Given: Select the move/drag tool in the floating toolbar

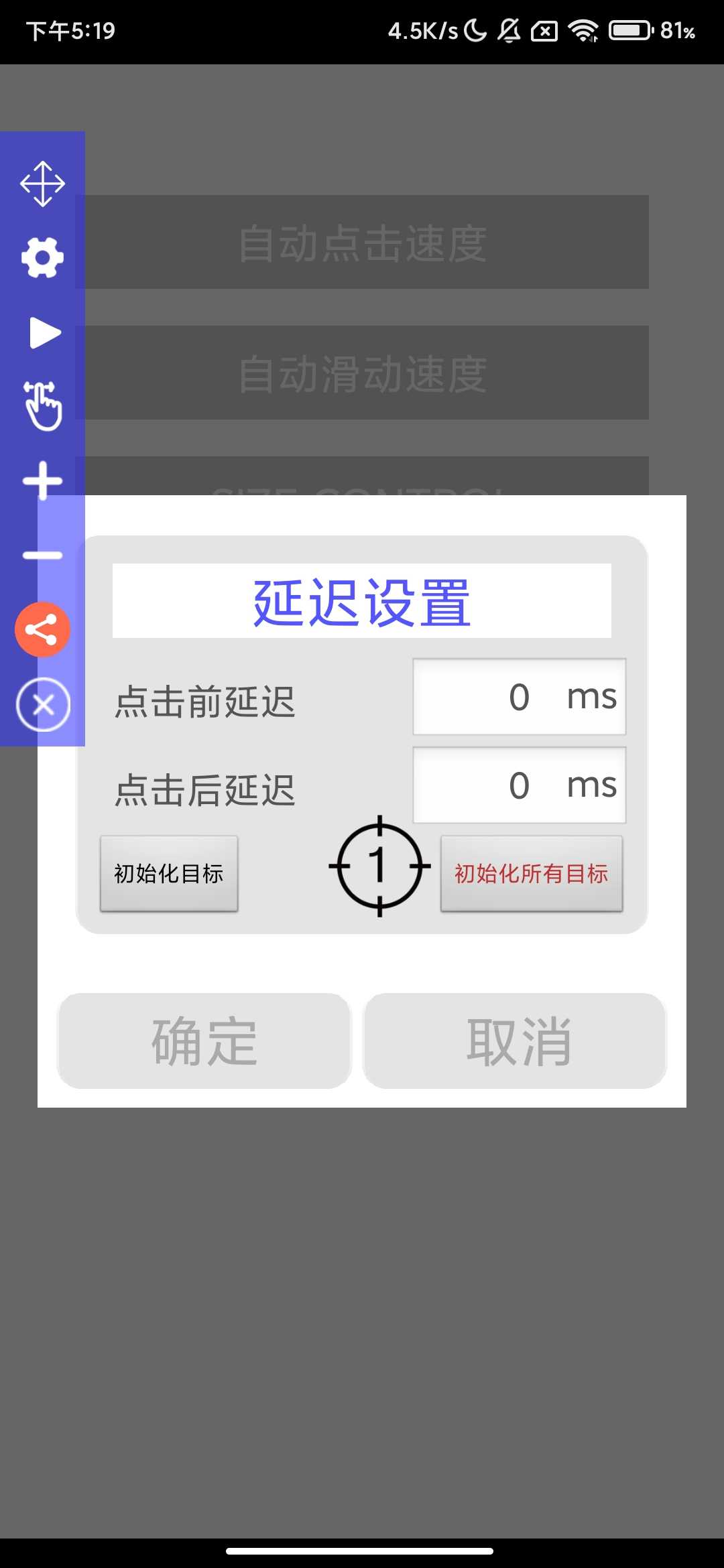Looking at the screenshot, I should (43, 182).
